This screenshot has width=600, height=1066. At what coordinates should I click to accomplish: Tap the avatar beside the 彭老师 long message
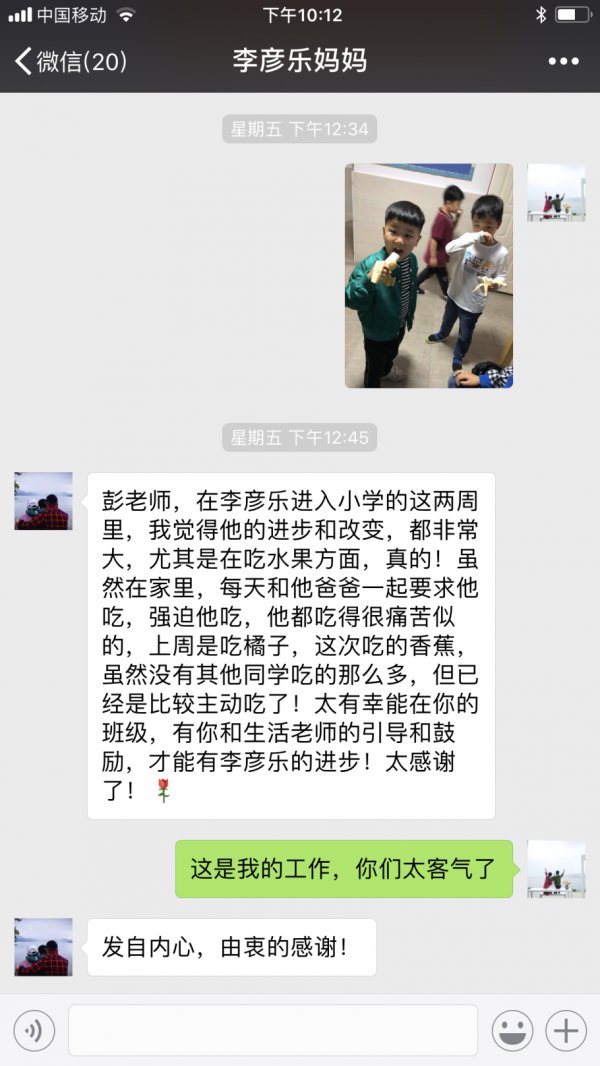[x=43, y=501]
